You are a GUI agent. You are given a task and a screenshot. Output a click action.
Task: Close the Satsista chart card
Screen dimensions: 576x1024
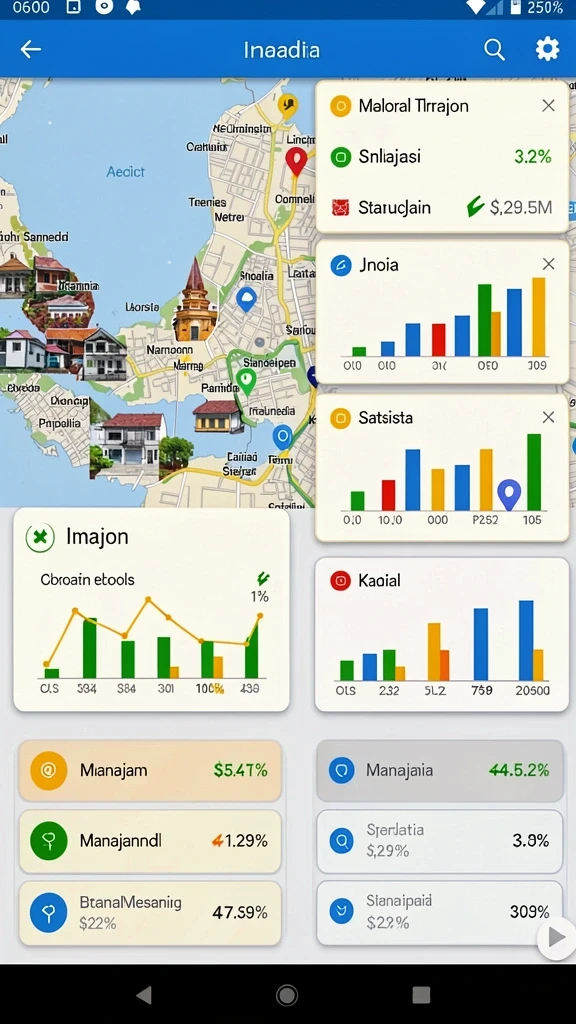click(x=549, y=417)
